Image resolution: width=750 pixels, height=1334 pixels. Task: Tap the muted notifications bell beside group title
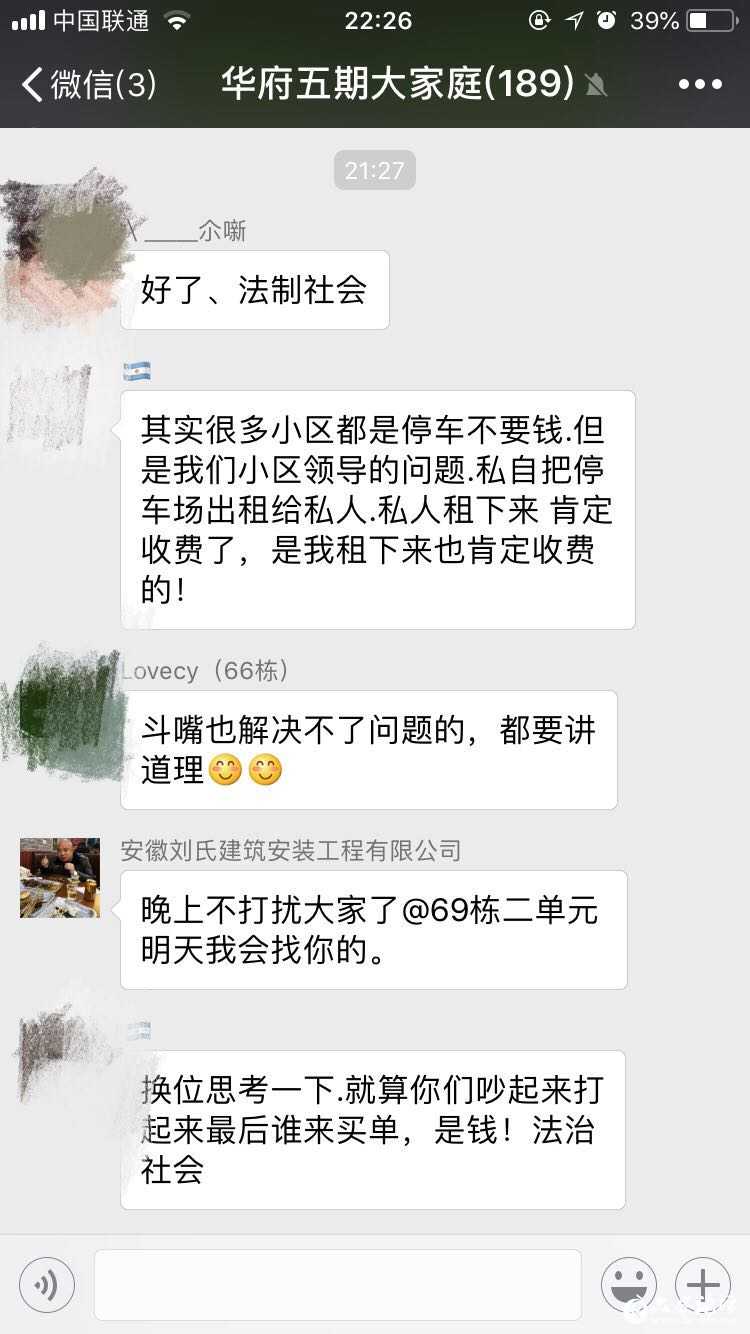596,85
